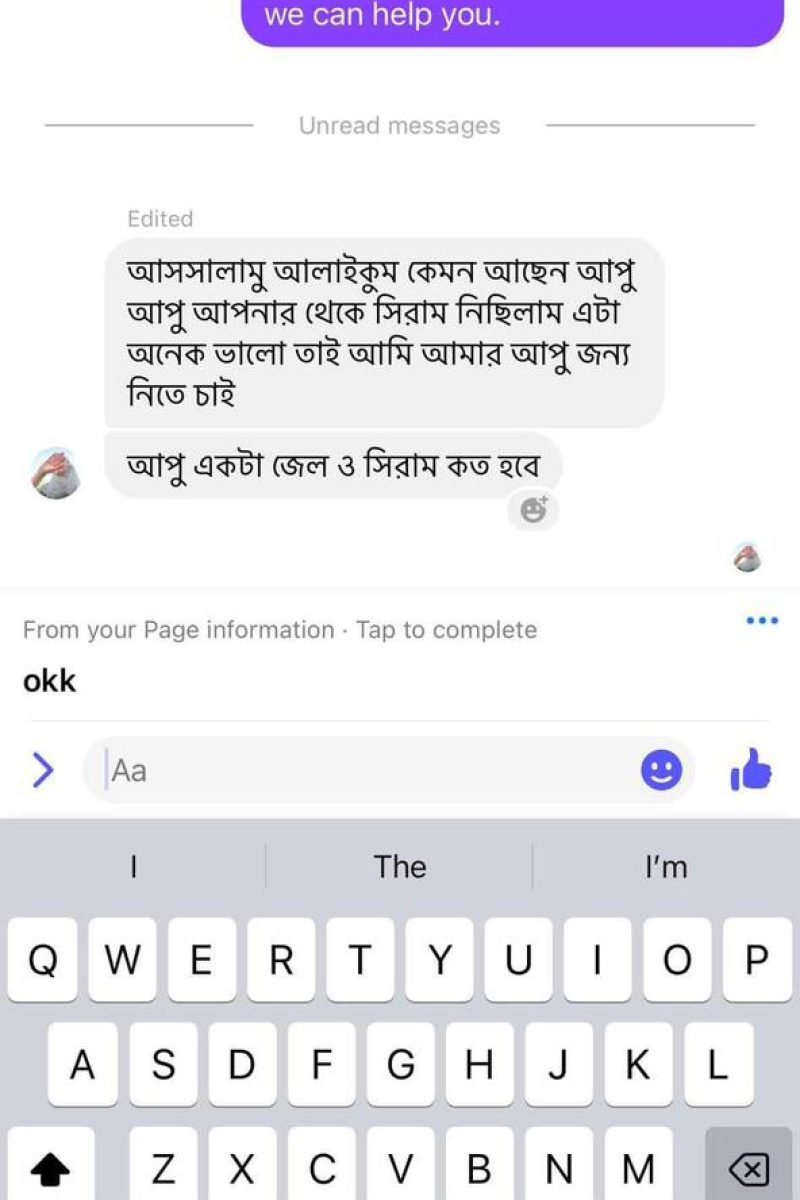
Task: Choose the predictive suggestion "I'm"
Action: point(667,866)
